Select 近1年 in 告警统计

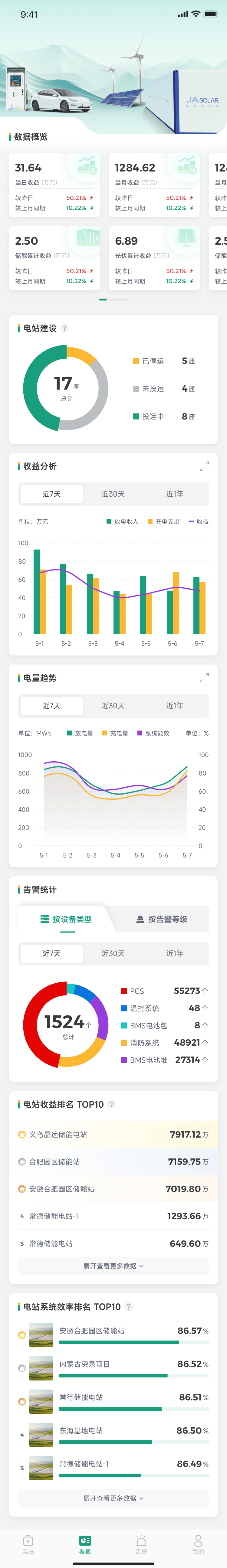point(175,953)
